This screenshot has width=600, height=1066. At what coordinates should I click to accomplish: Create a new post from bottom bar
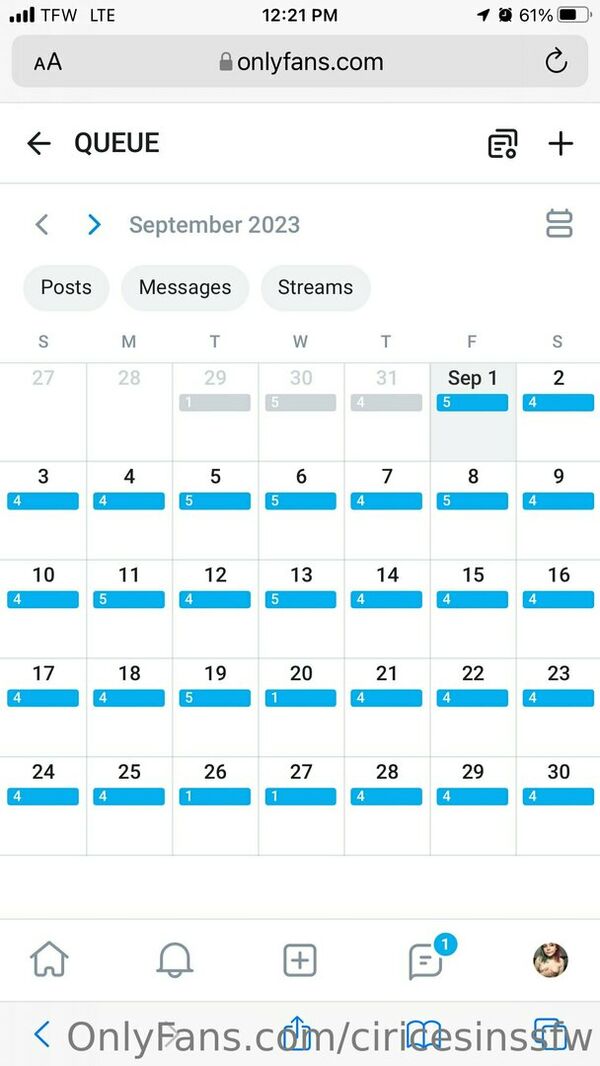pyautogui.click(x=300, y=961)
